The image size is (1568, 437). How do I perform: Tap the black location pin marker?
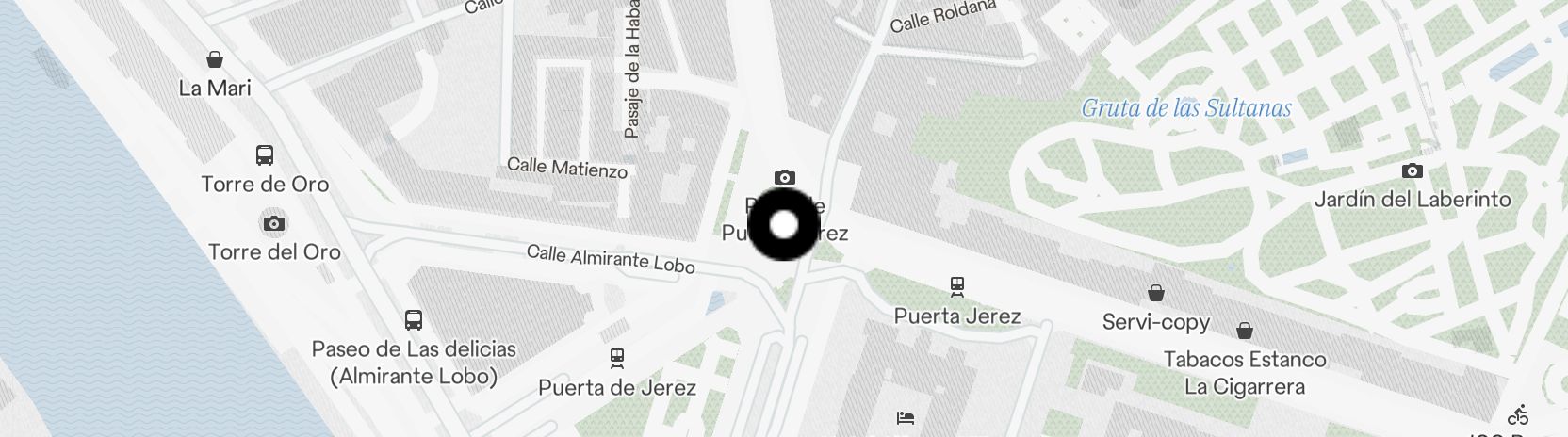click(784, 225)
